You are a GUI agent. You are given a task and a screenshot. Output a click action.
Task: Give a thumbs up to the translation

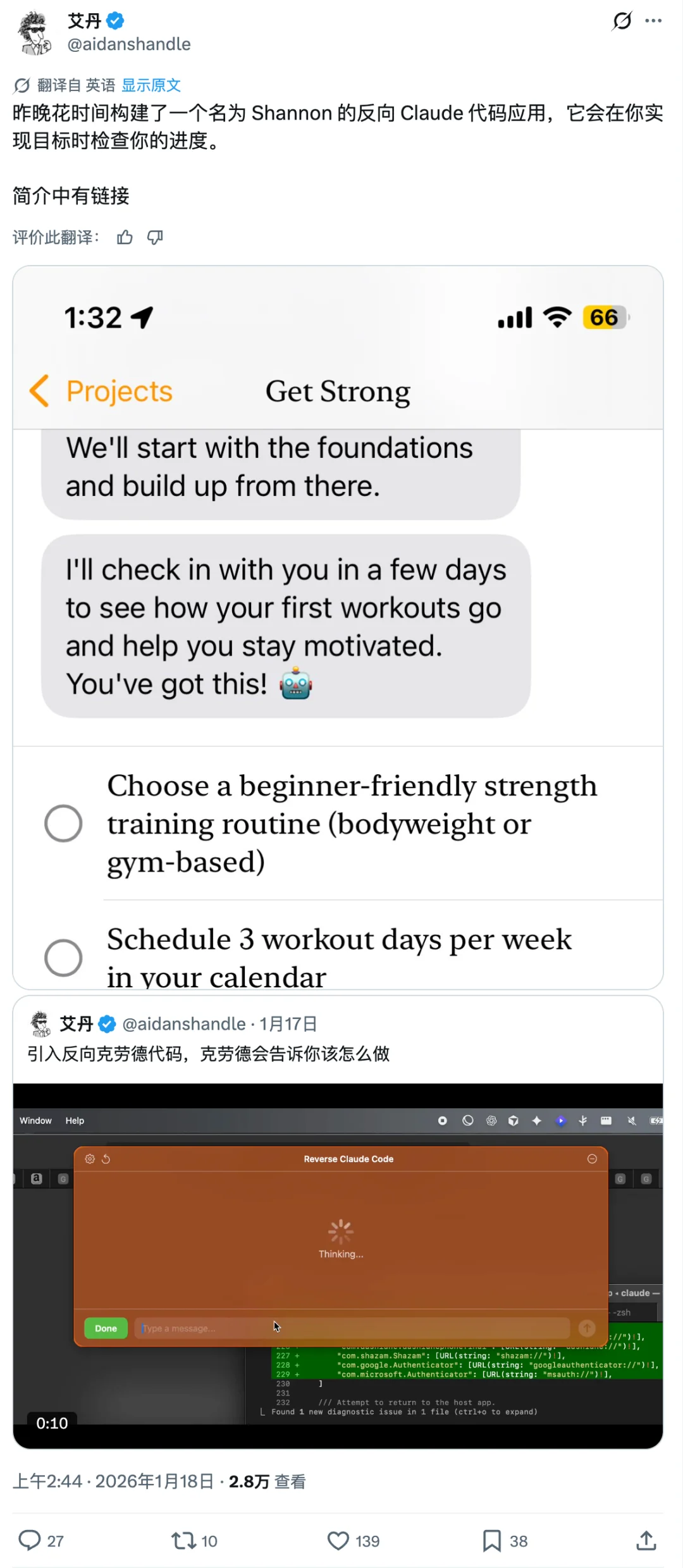tap(124, 237)
